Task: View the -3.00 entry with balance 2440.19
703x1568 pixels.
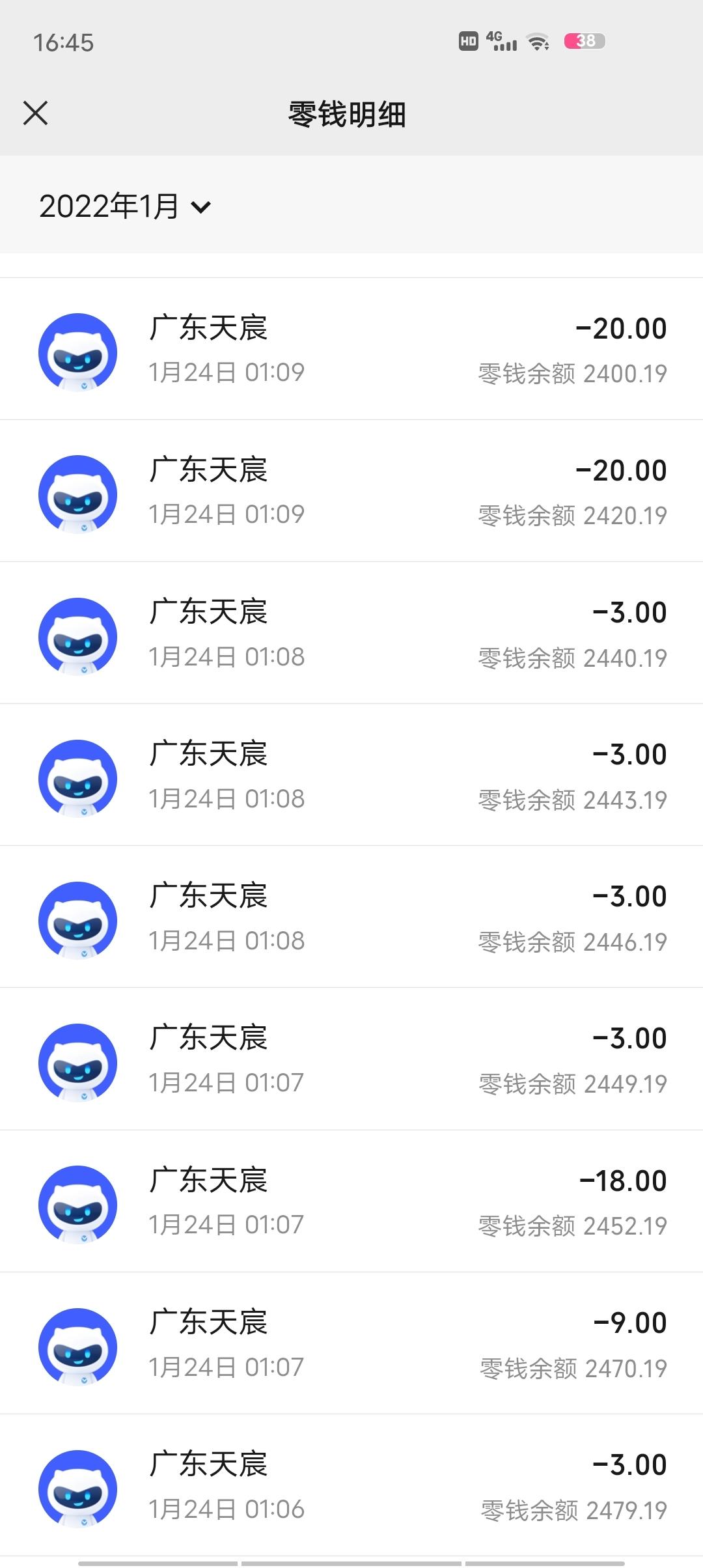Action: [x=351, y=633]
